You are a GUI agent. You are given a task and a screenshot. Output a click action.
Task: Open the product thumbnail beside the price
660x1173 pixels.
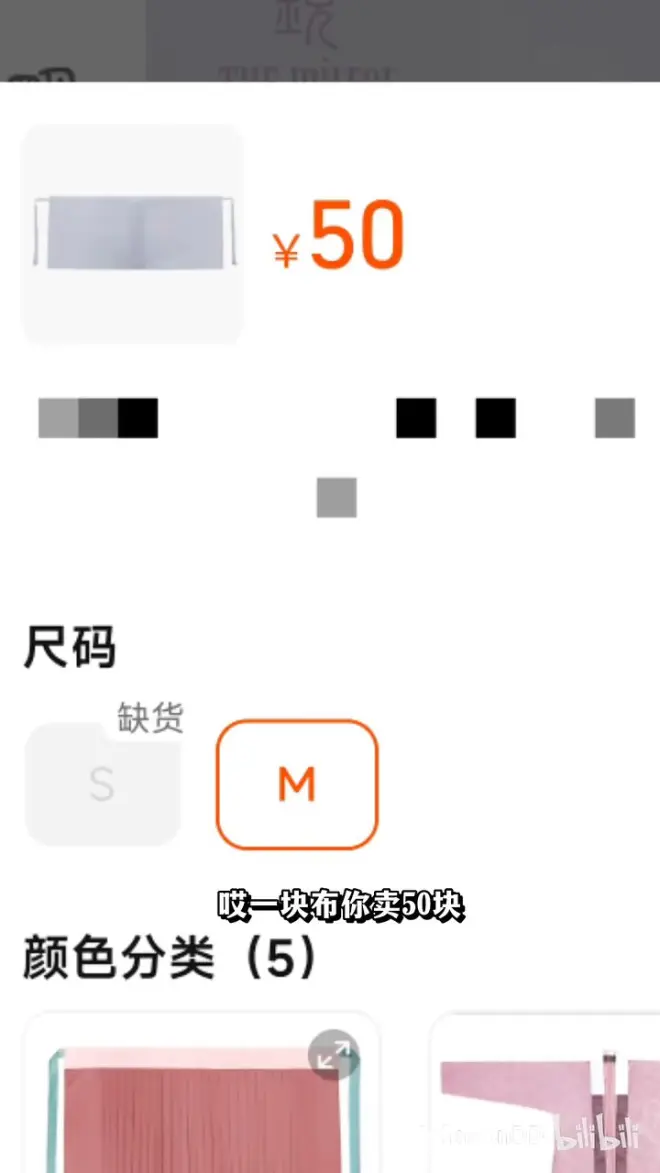132,235
